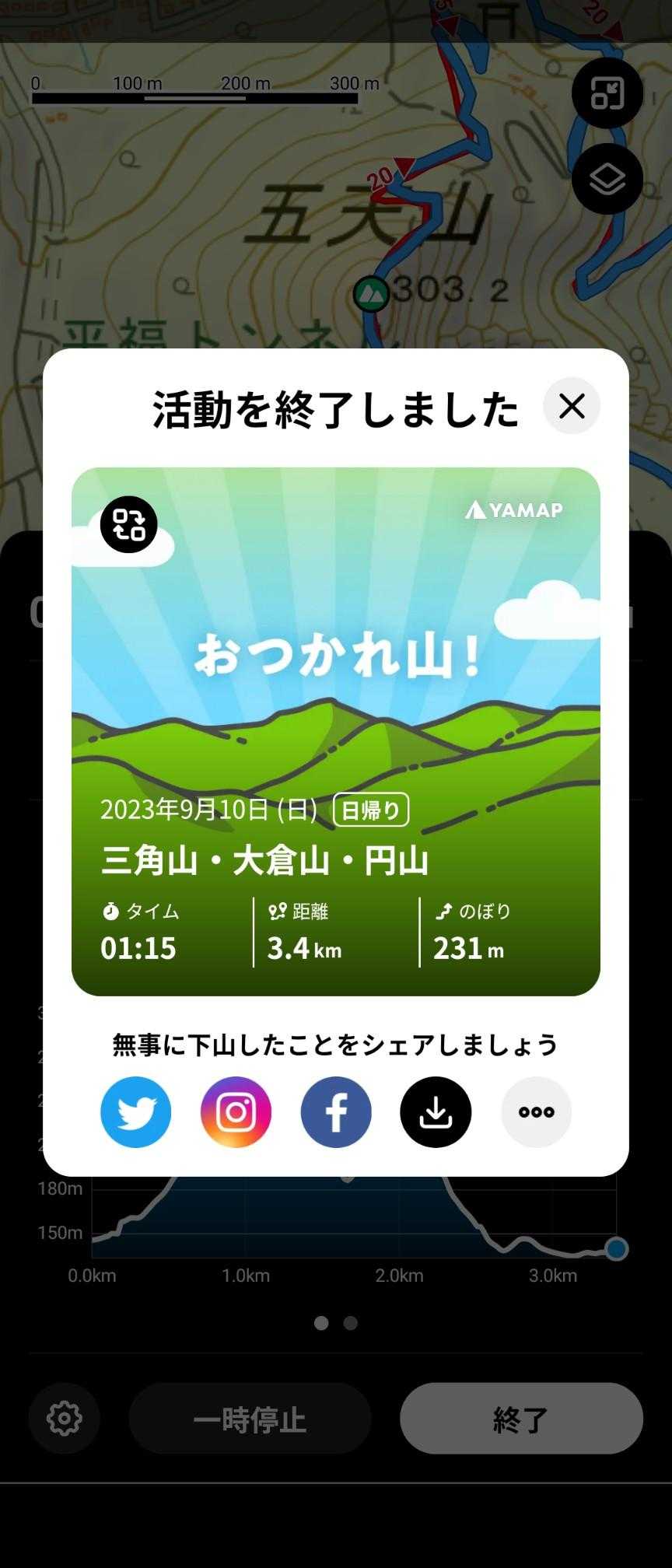The height and width of the screenshot is (1568, 672).
Task: Close the activity finished dialog
Action: (x=572, y=406)
